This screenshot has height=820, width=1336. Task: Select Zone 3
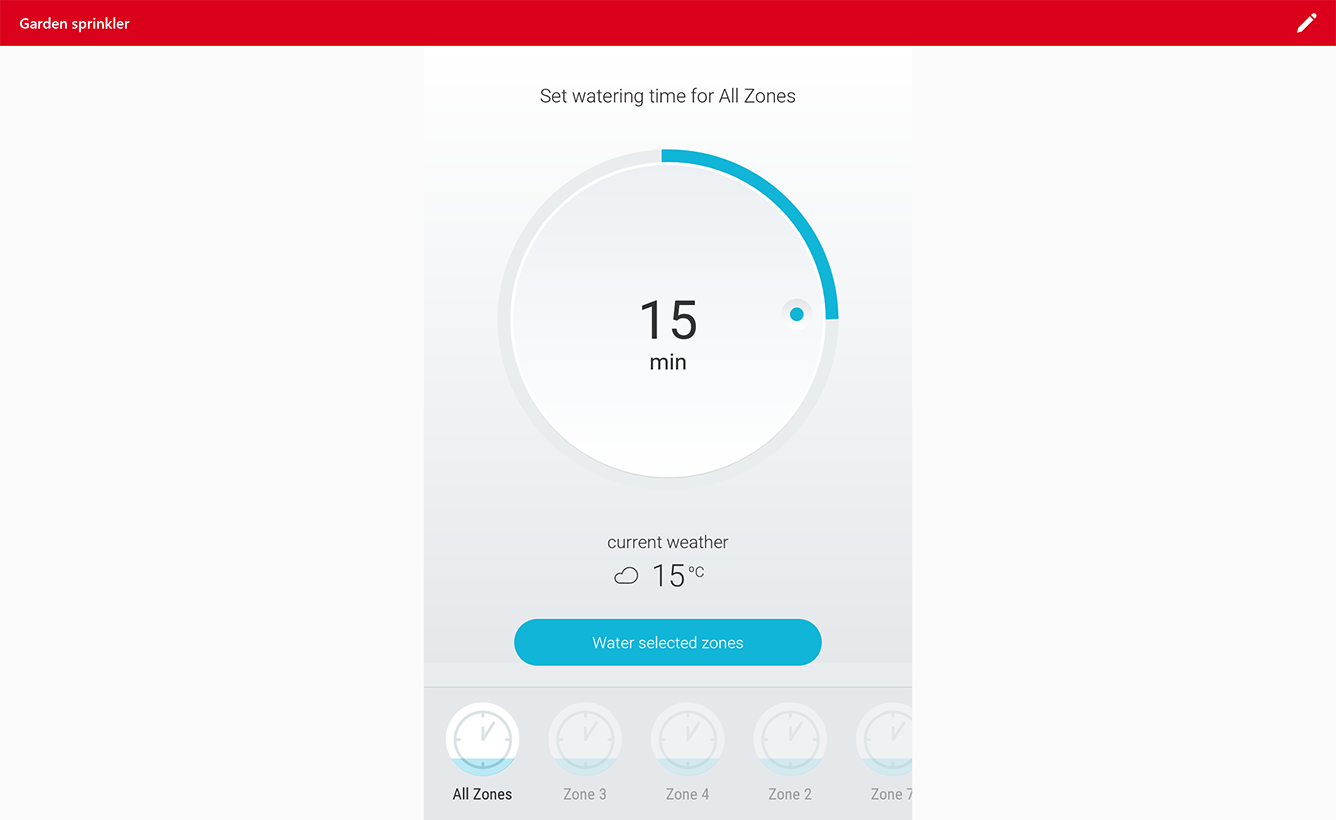click(585, 752)
